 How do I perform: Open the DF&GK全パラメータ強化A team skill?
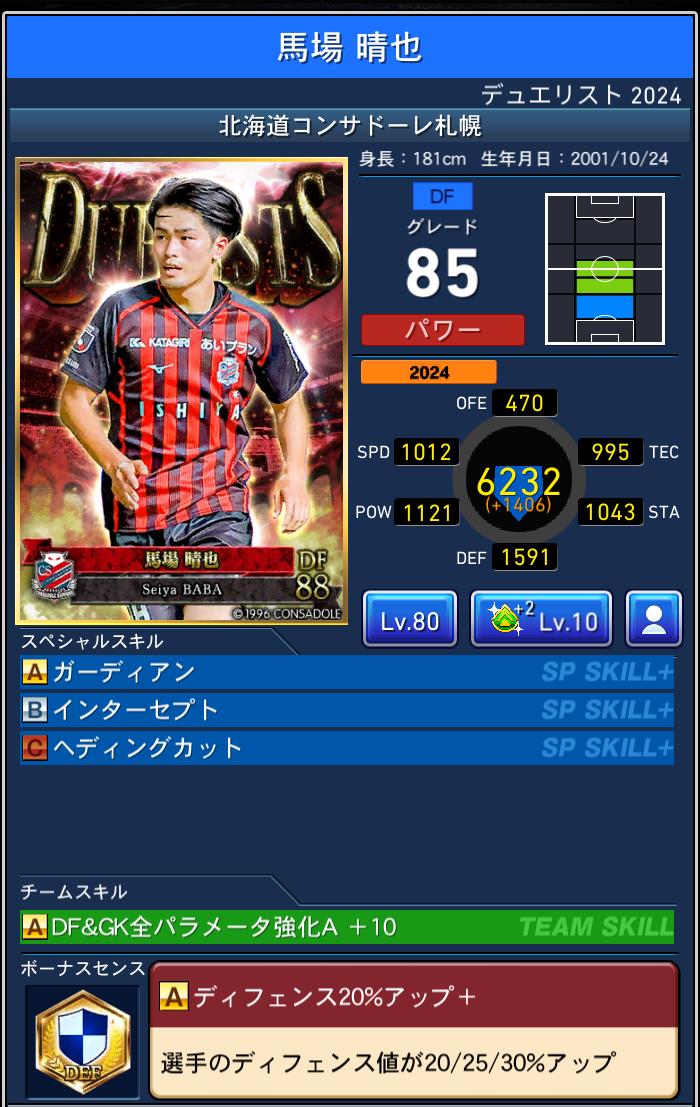coord(346,927)
